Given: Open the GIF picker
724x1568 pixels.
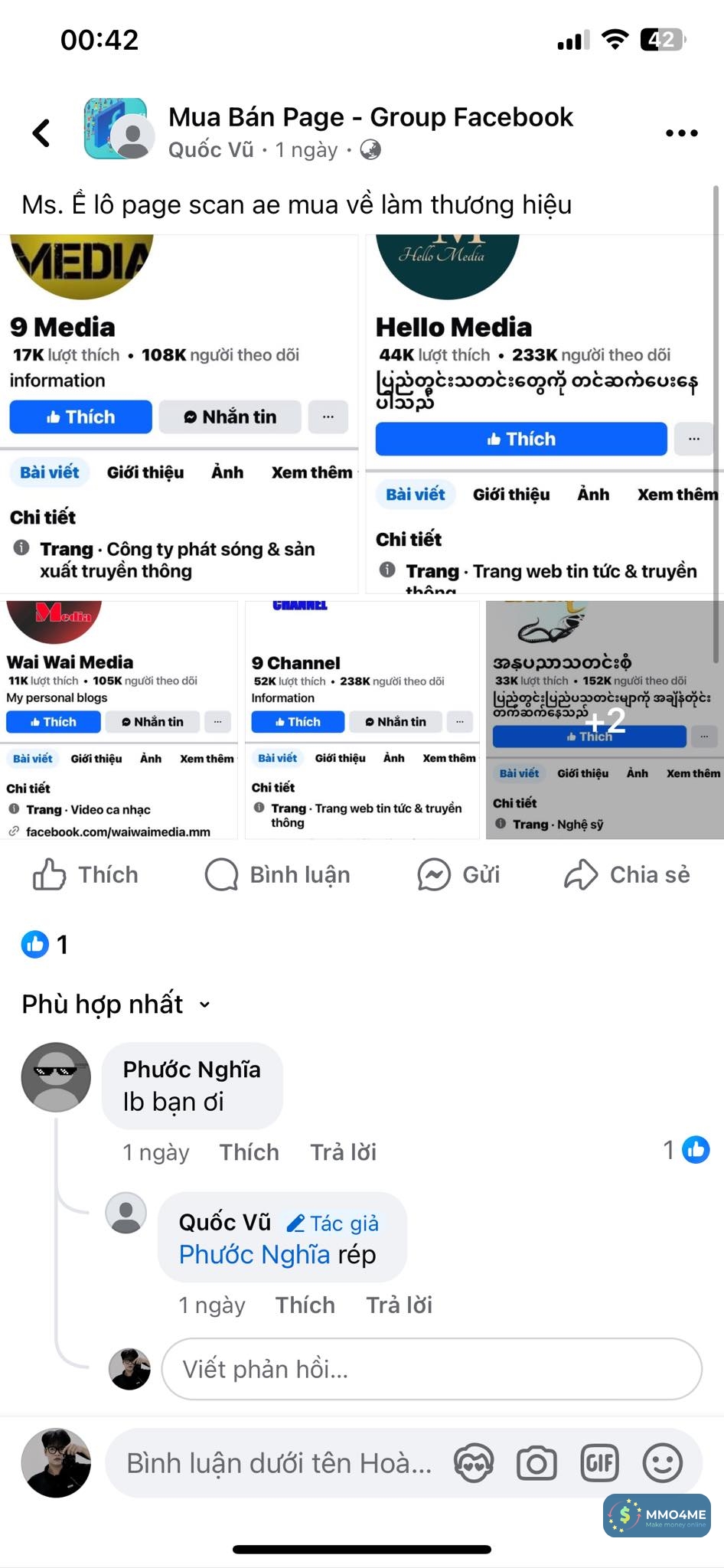Looking at the screenshot, I should coord(599,1464).
